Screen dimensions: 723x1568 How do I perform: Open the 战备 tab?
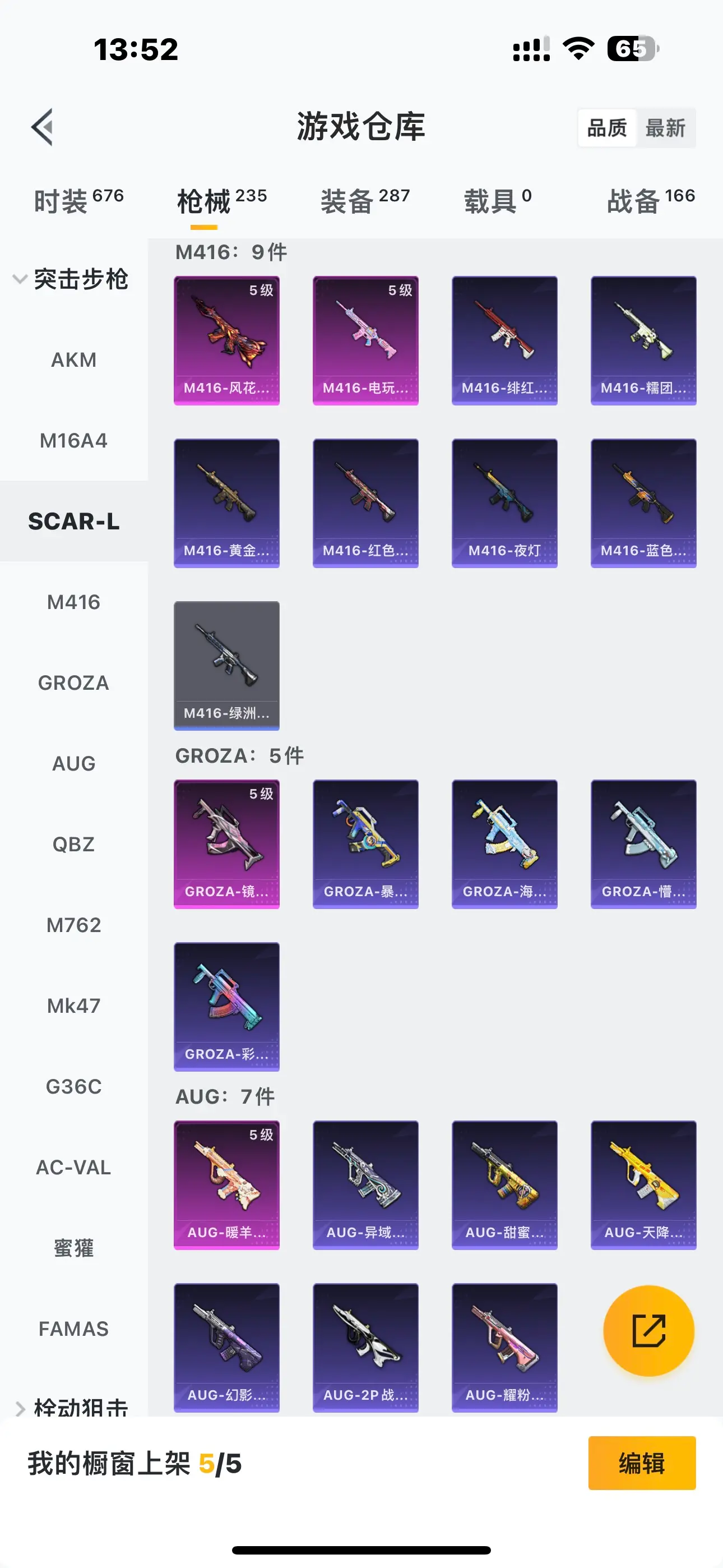(650, 200)
